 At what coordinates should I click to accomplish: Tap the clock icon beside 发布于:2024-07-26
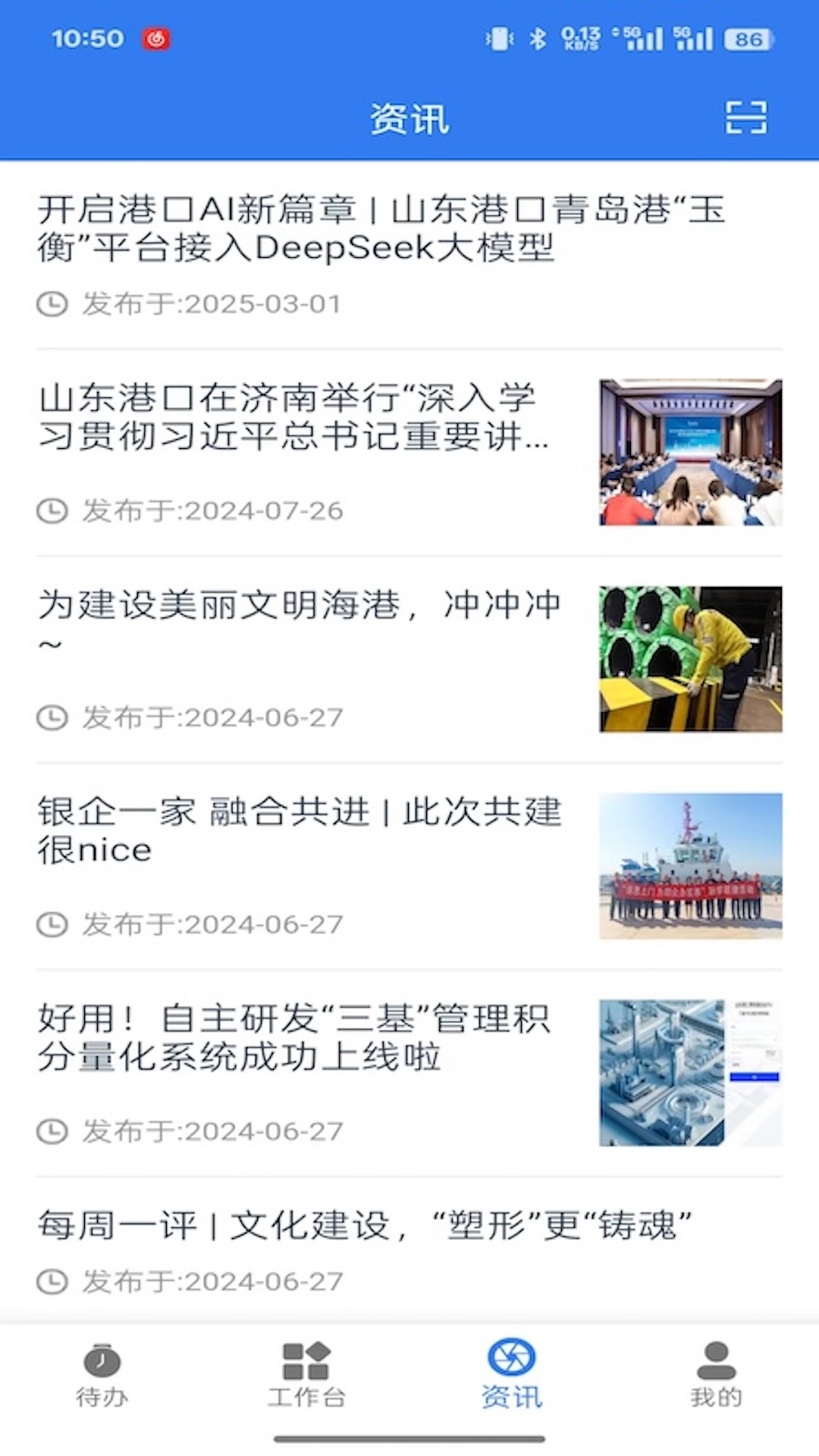(x=51, y=510)
